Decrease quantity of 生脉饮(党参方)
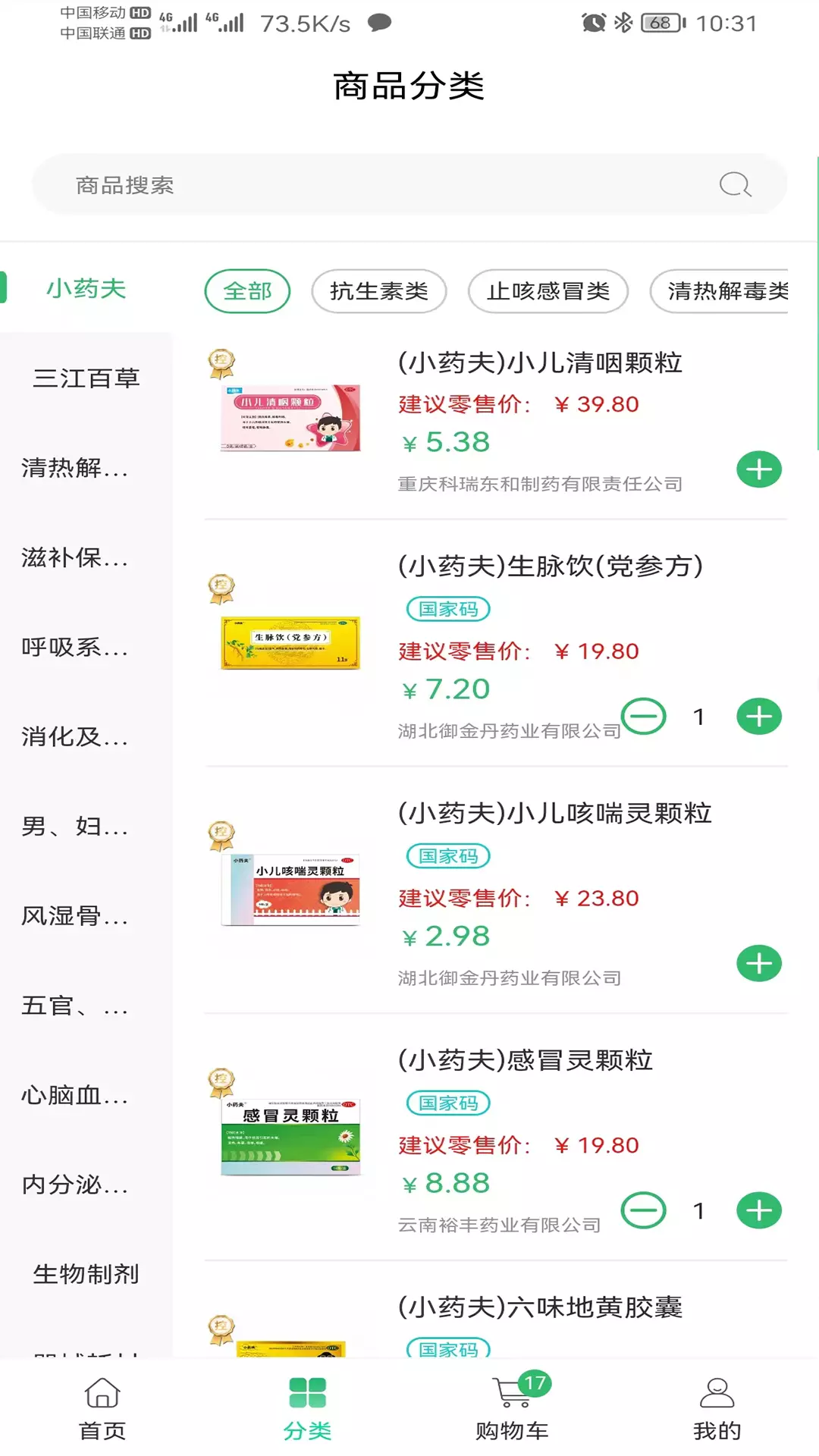The image size is (819, 1456). tap(644, 717)
